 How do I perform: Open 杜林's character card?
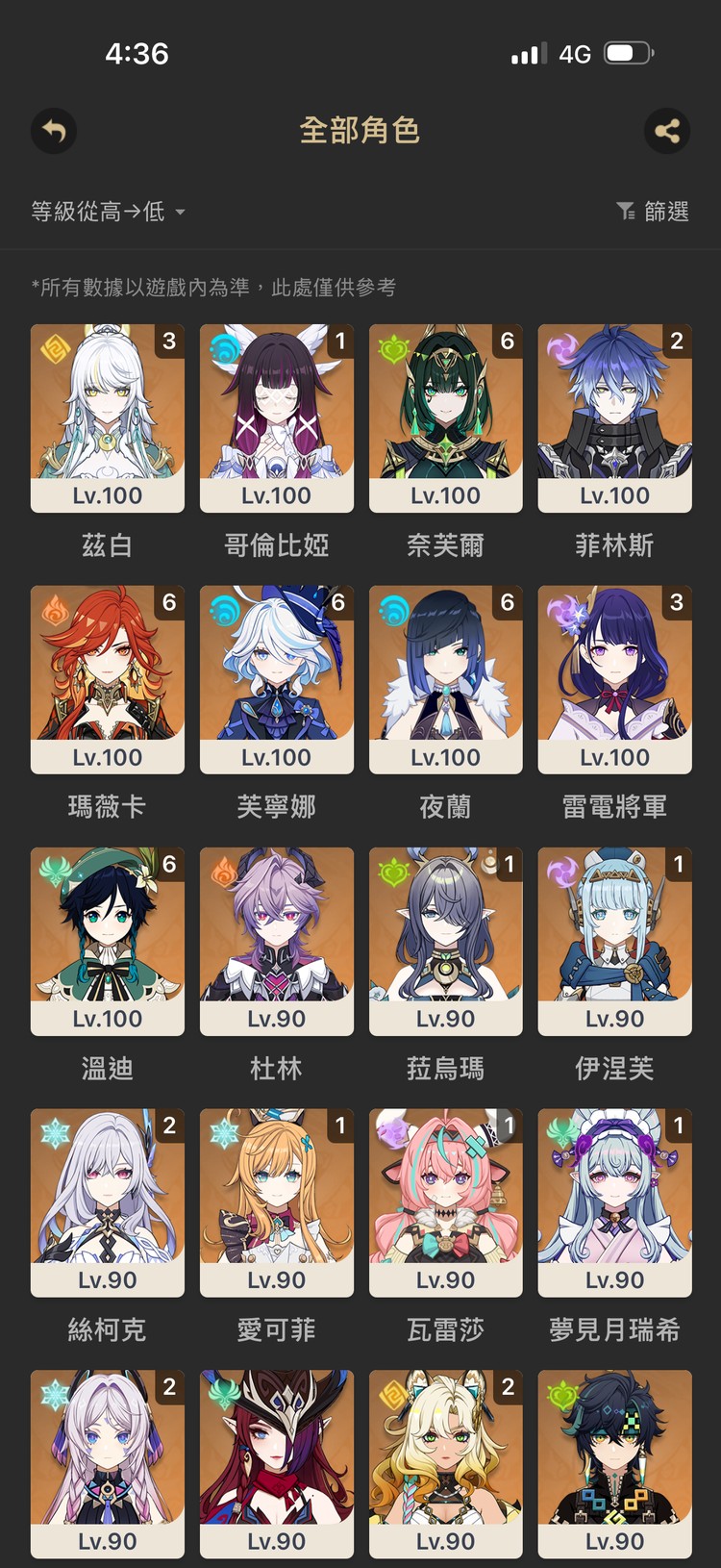(276, 935)
